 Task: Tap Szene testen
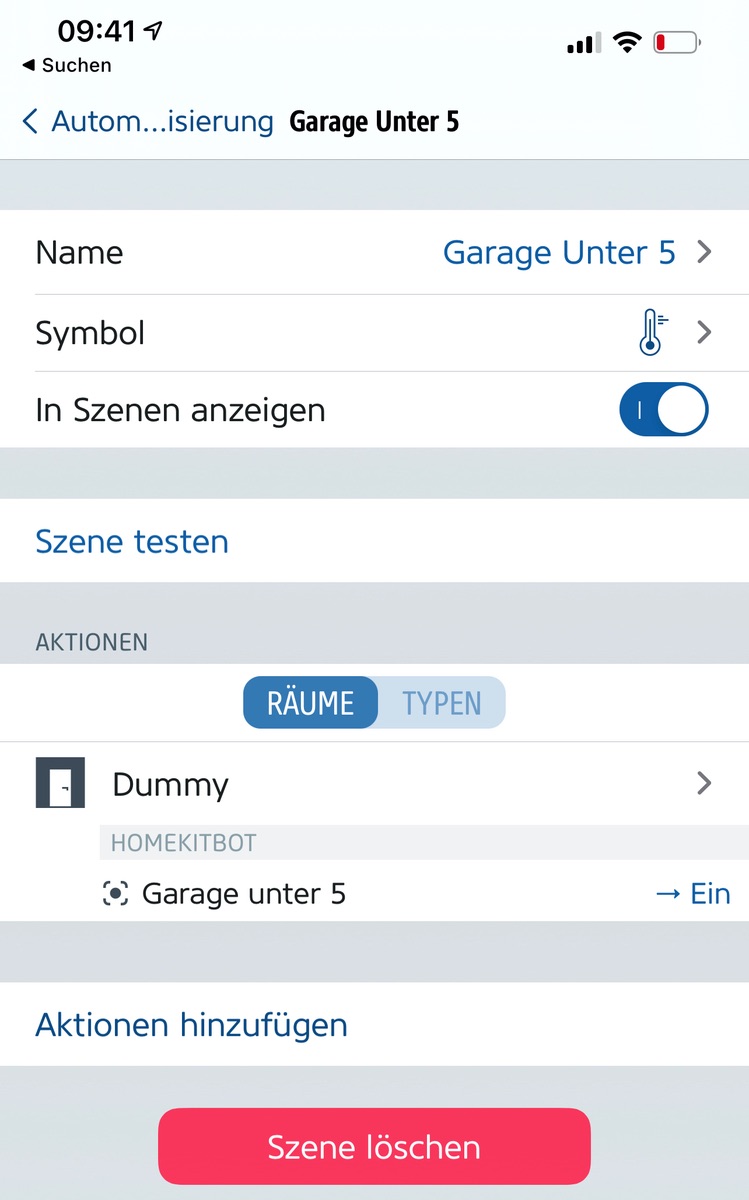(x=132, y=542)
